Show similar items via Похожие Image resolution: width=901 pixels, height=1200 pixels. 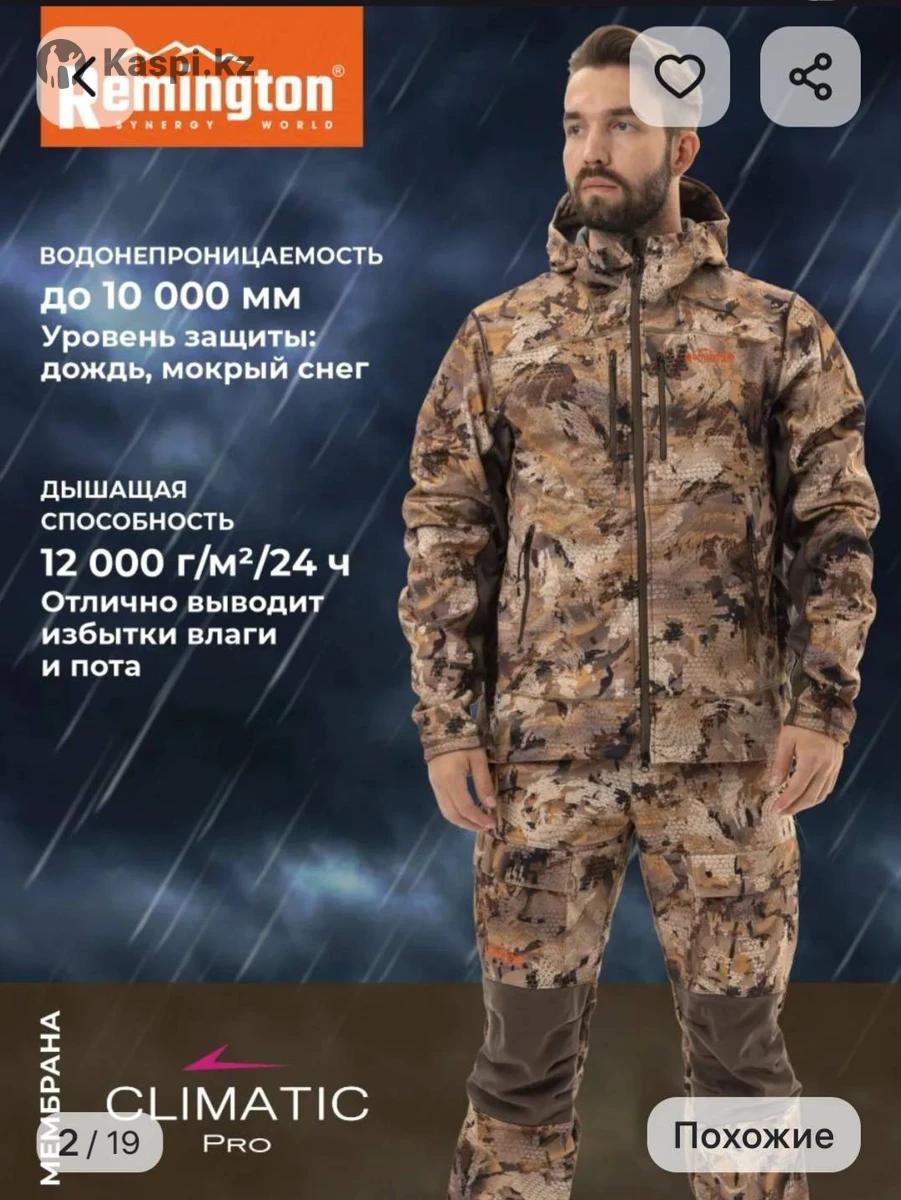[753, 1135]
